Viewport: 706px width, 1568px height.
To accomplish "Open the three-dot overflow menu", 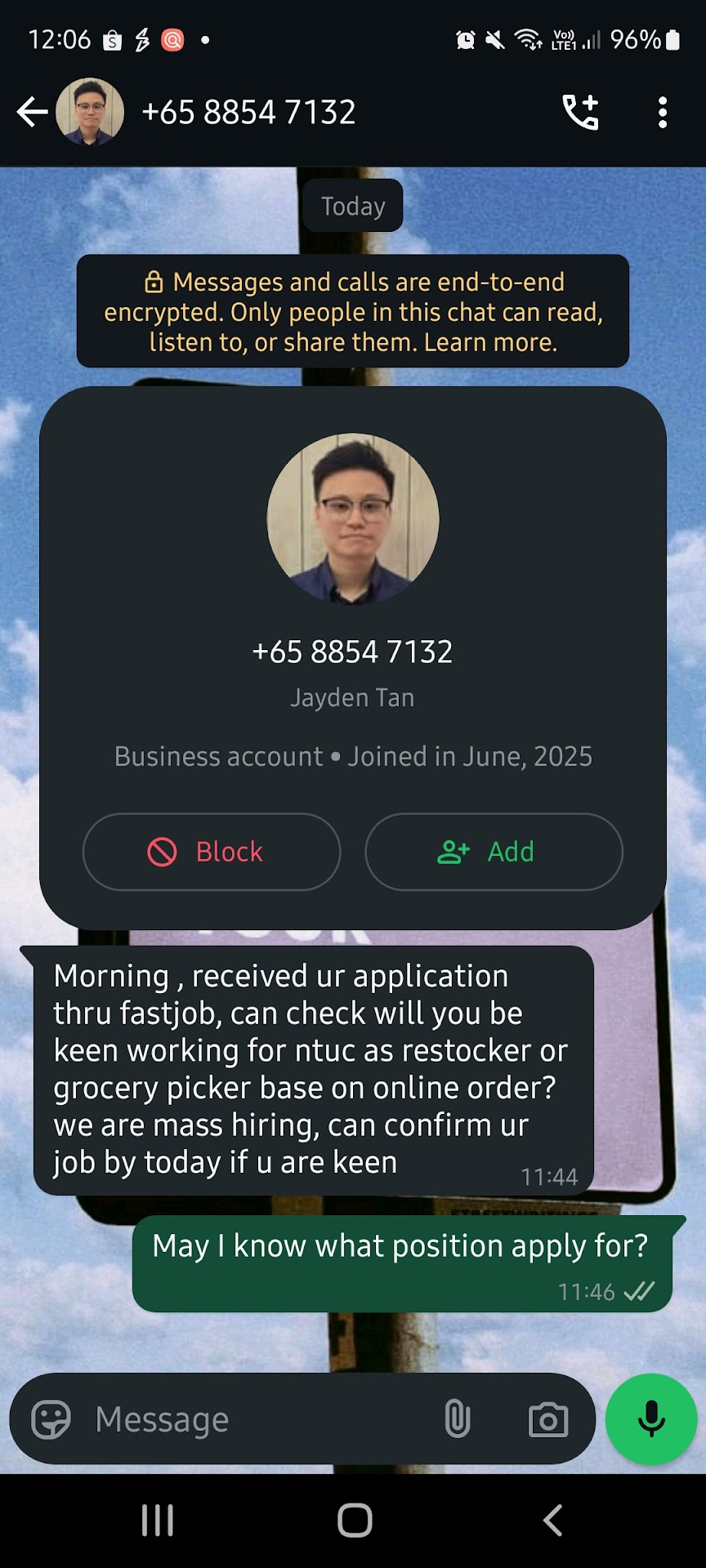I will 663,112.
